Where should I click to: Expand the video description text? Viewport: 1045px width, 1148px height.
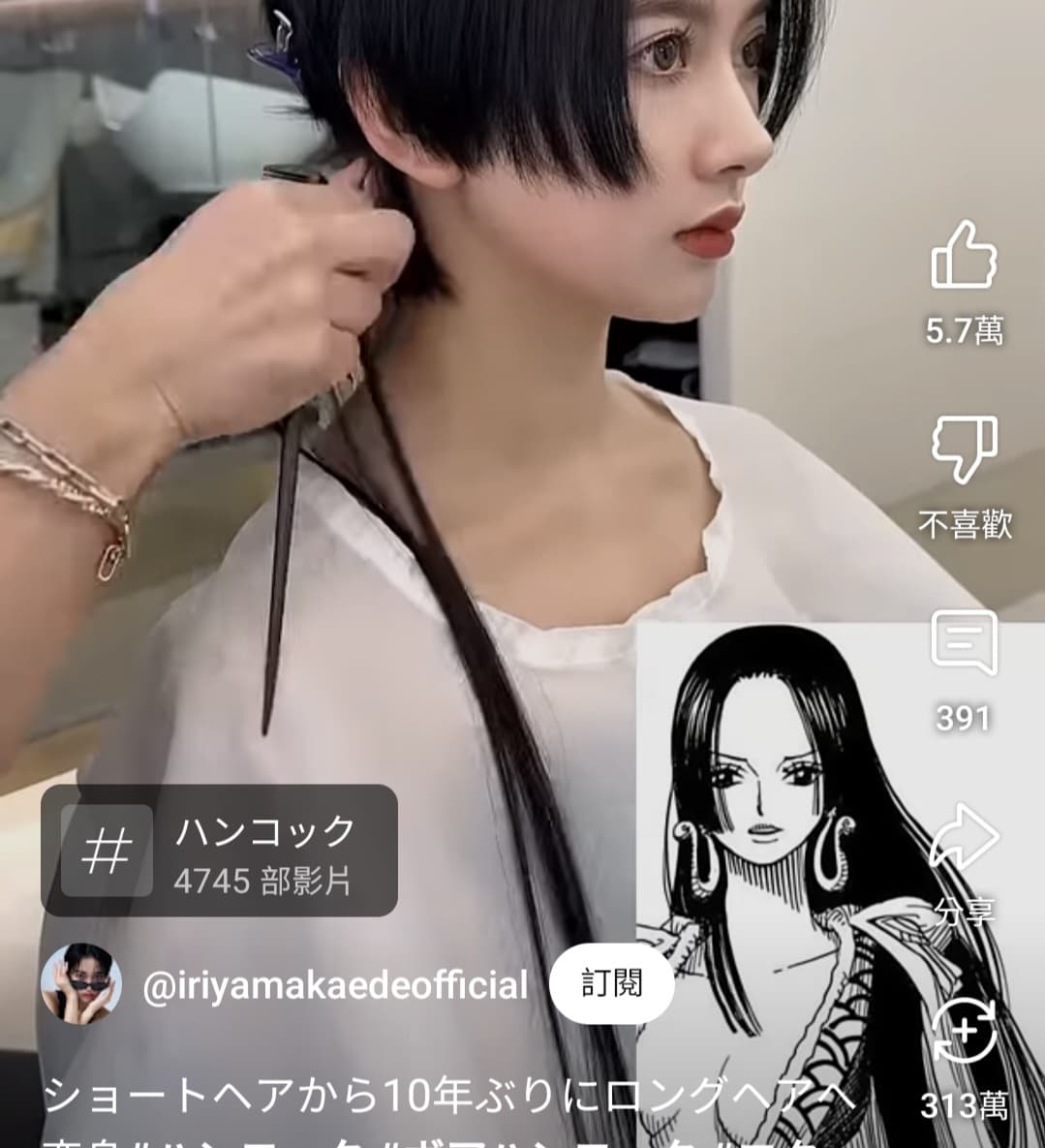pos(446,1097)
